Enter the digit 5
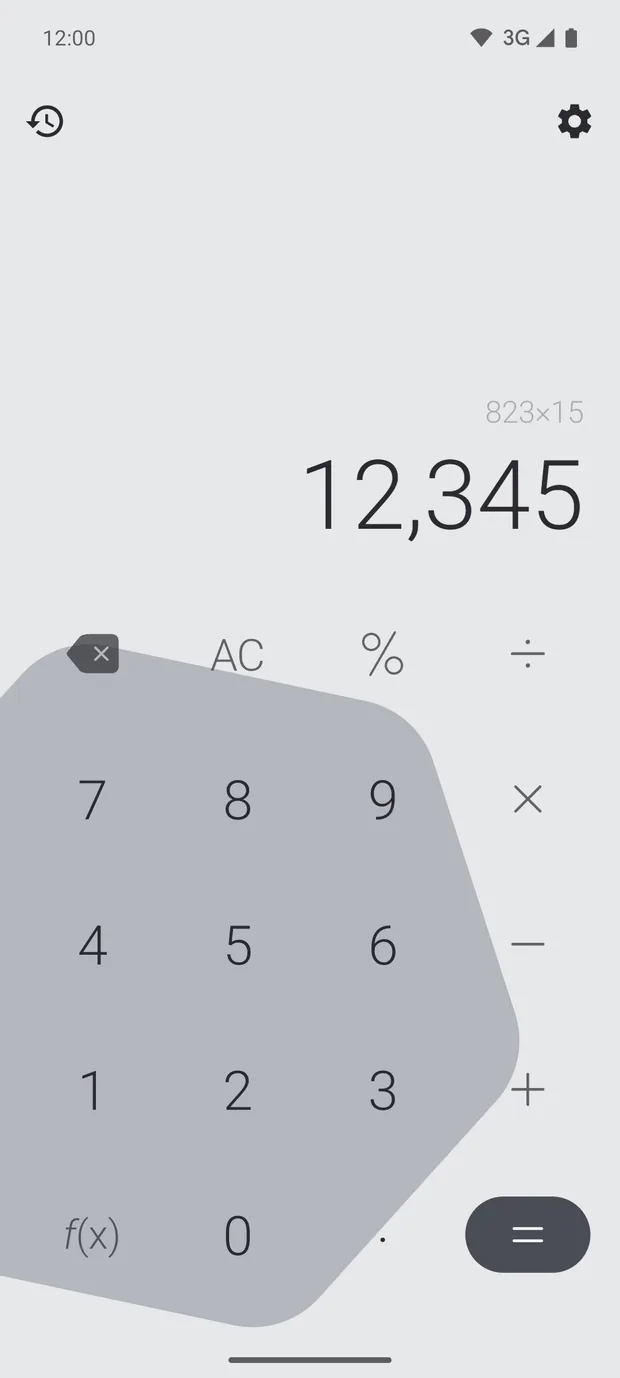Image resolution: width=620 pixels, height=1378 pixels. (238, 945)
